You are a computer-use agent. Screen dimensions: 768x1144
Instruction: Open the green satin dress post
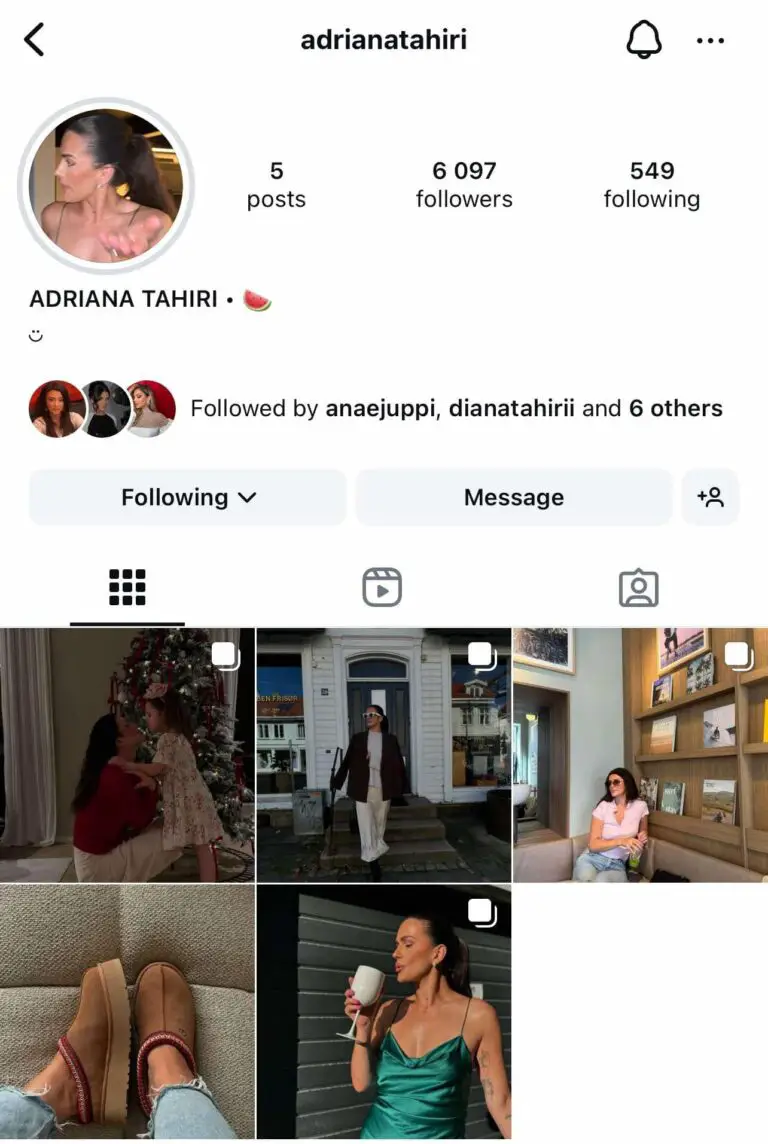click(383, 1012)
